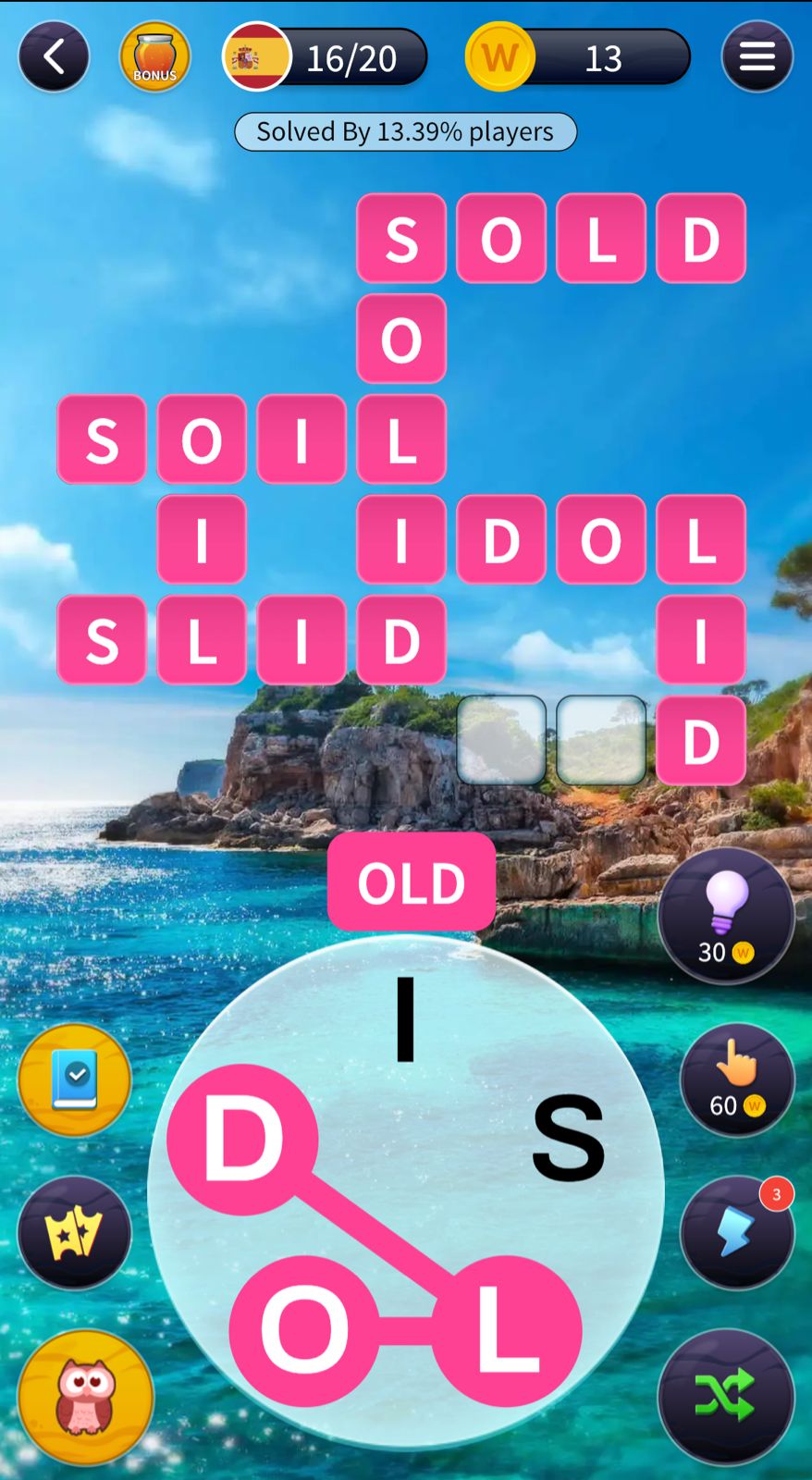The image size is (812, 1480).
Task: Open the blue book dictionary button
Action: point(75,1079)
